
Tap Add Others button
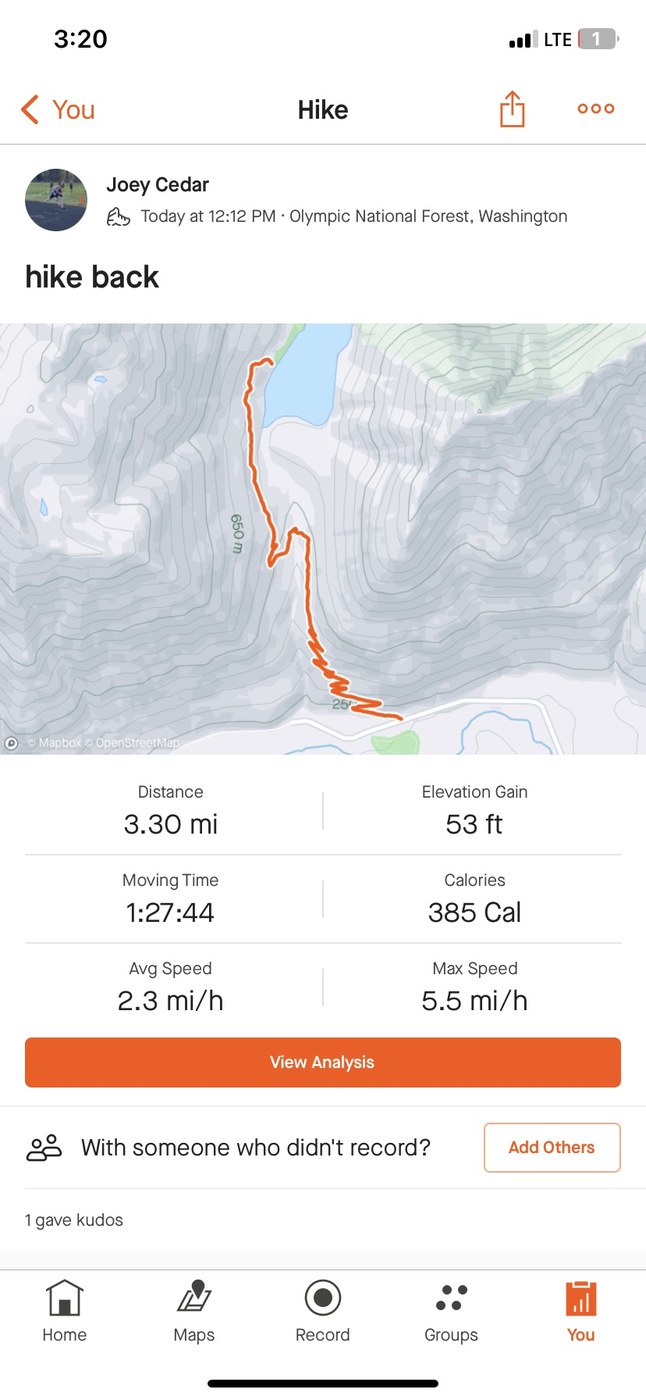[552, 1147]
